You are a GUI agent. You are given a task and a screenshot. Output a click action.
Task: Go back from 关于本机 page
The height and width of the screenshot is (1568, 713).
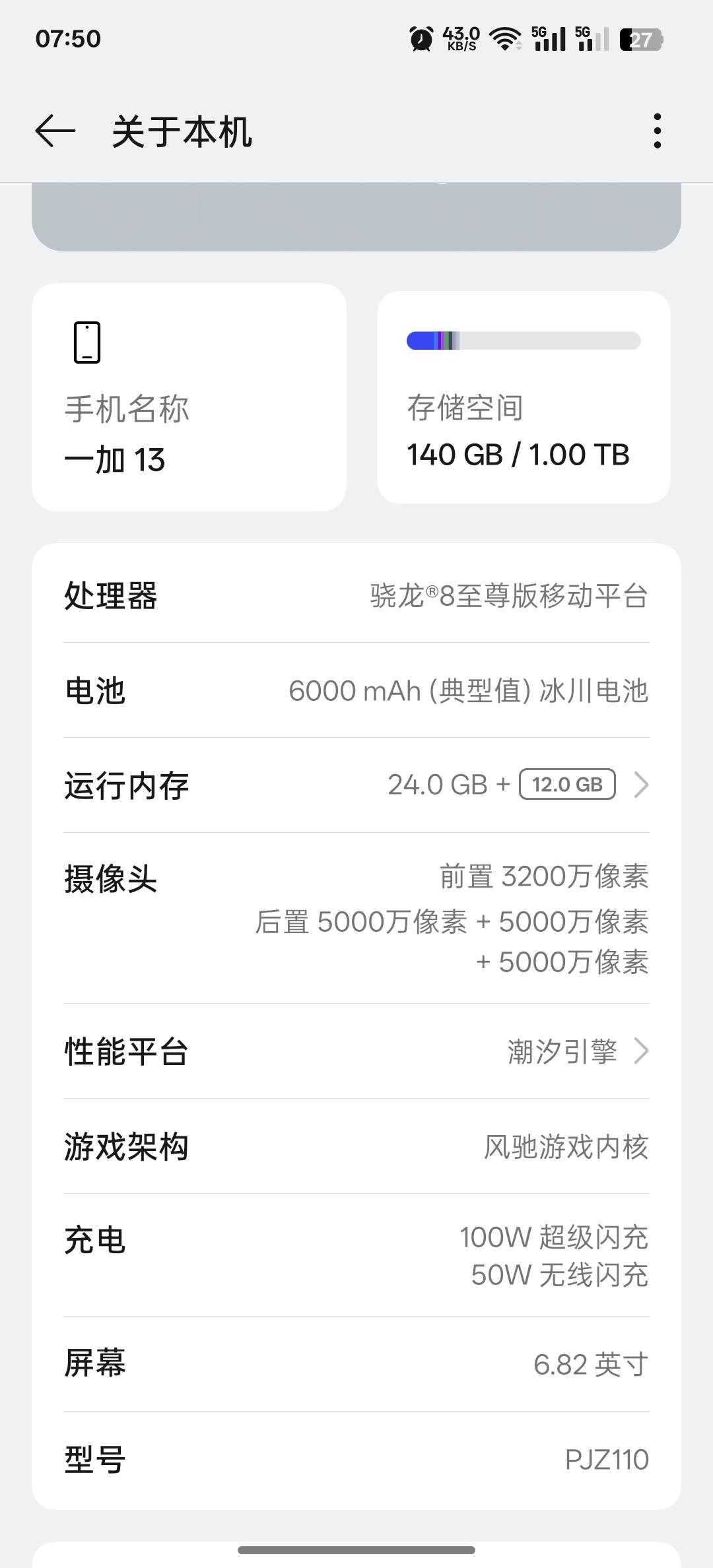55,131
